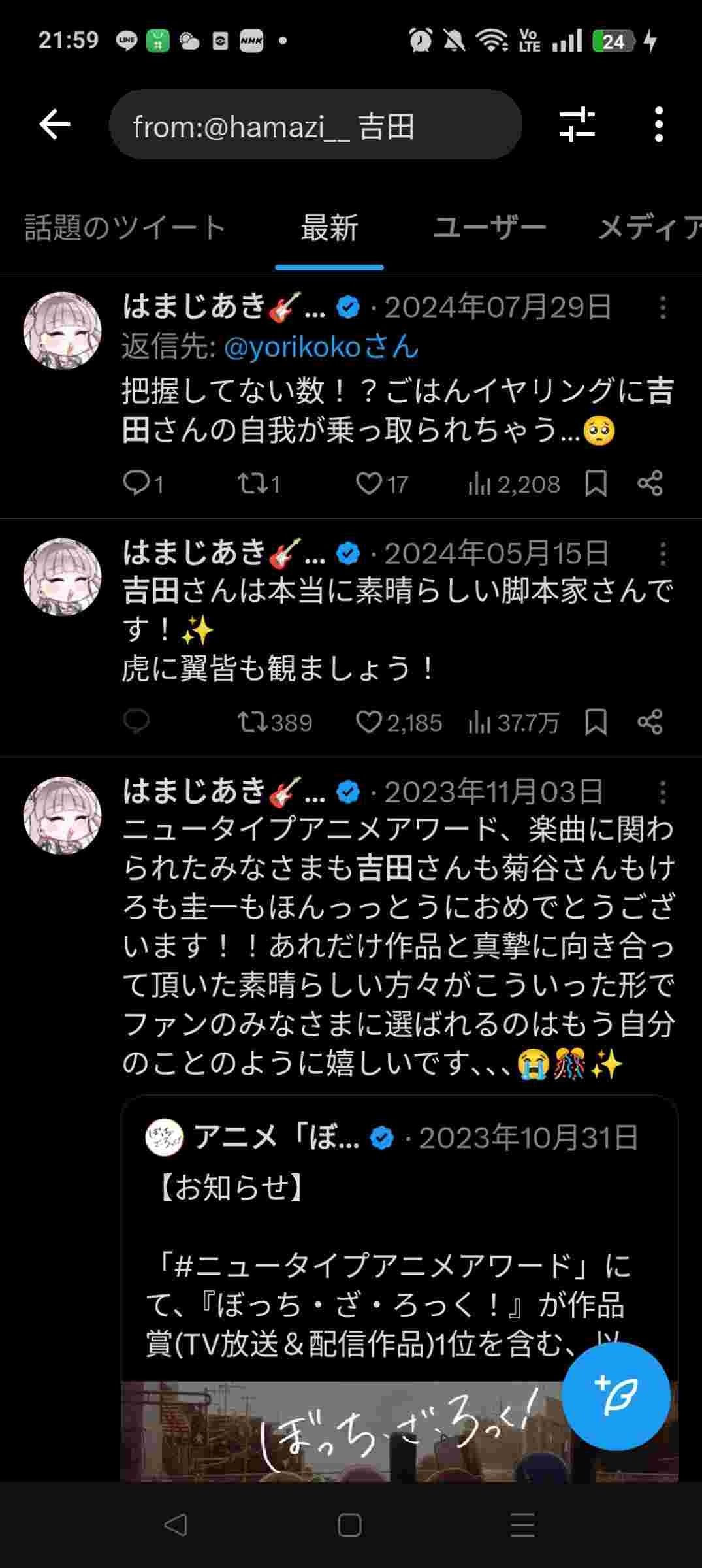Tap the system home button
The width and height of the screenshot is (702, 1568).
[x=350, y=1525]
